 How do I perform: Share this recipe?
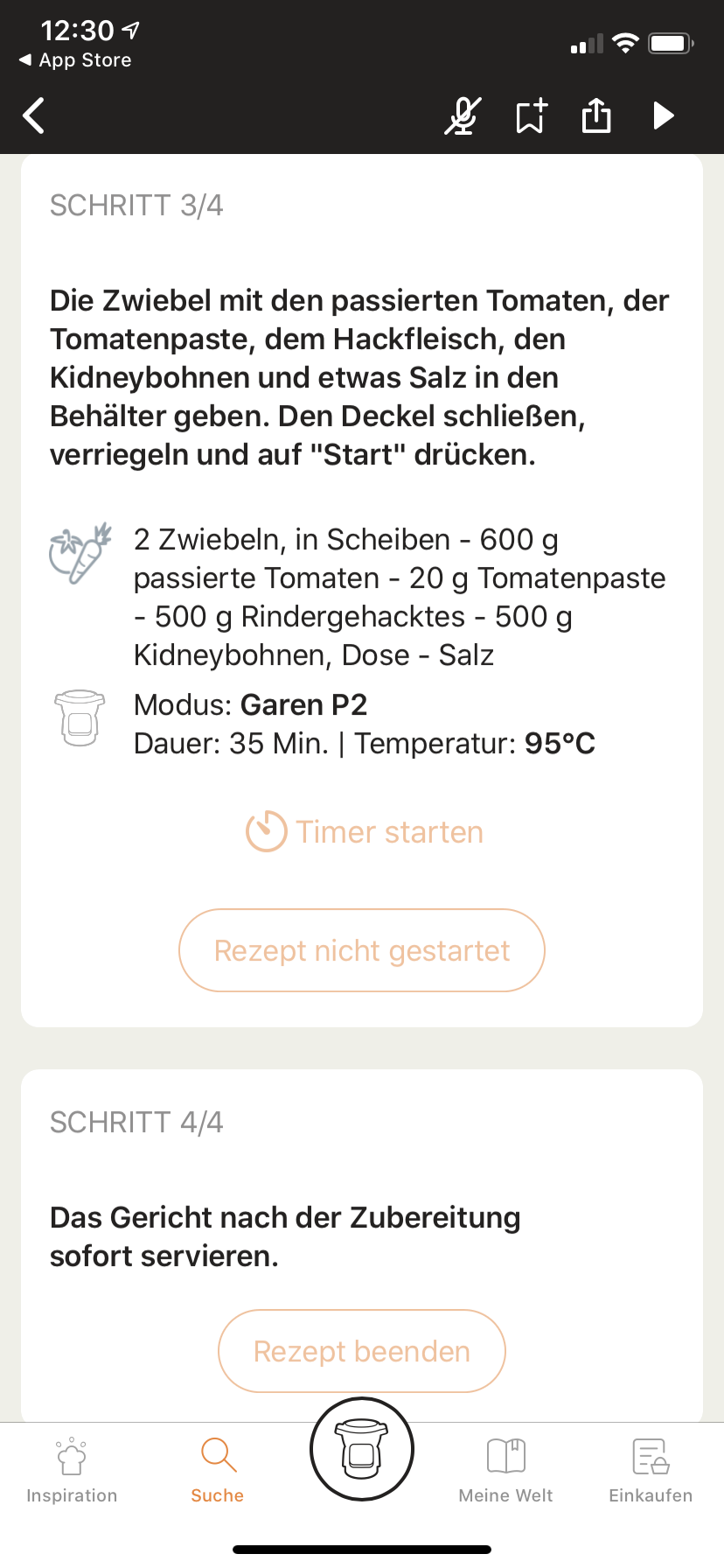(x=596, y=115)
